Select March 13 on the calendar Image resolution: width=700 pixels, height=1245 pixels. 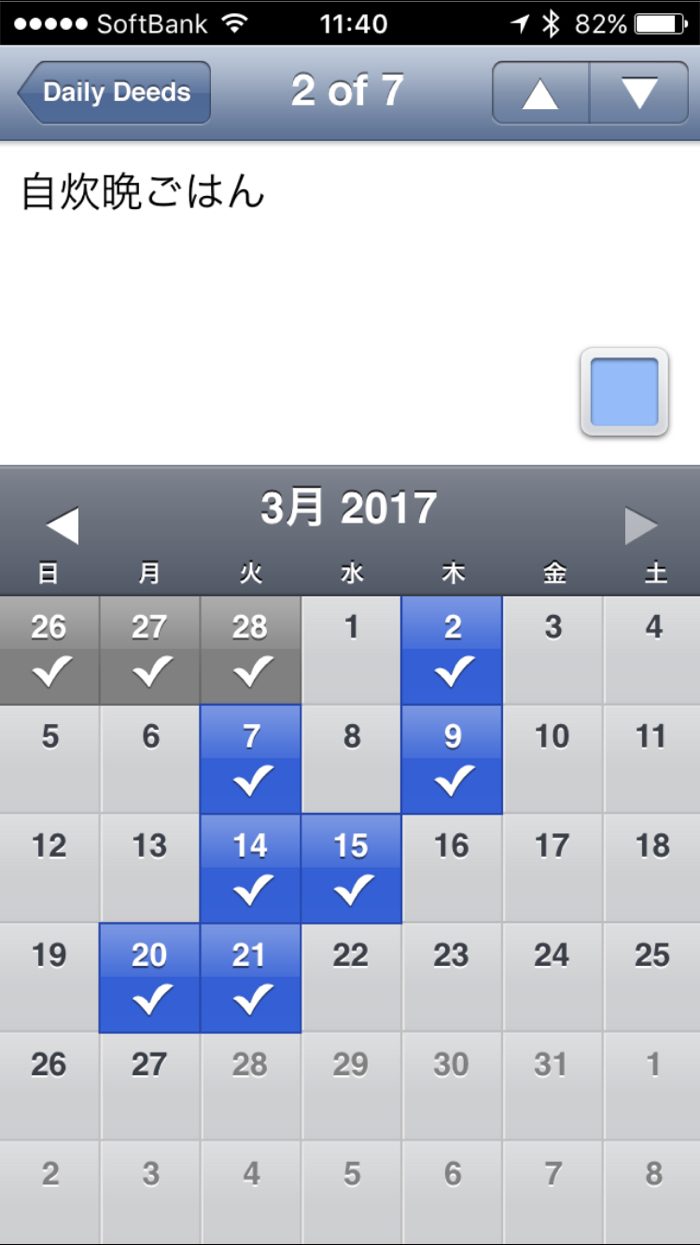click(x=149, y=868)
